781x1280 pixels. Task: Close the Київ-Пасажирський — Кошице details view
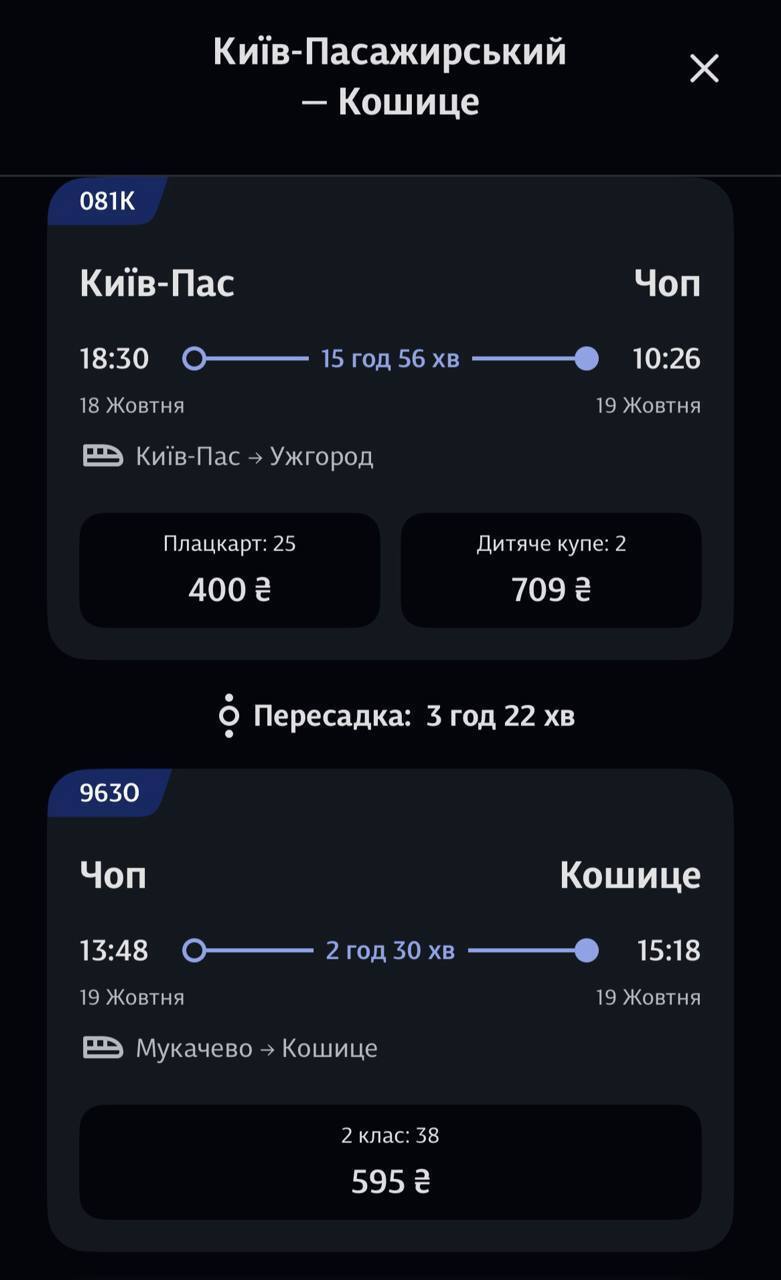[703, 68]
